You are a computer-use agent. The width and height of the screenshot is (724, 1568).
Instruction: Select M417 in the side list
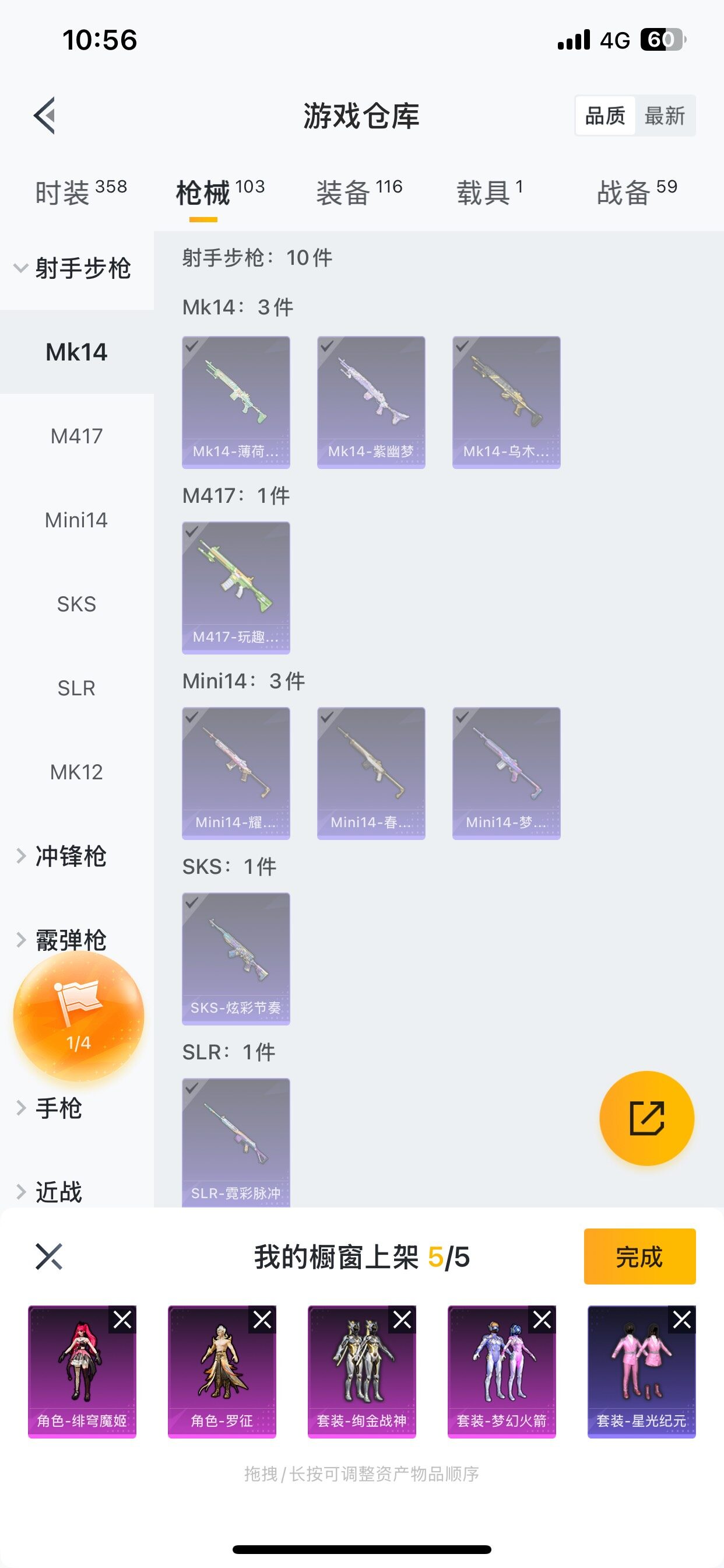click(77, 436)
